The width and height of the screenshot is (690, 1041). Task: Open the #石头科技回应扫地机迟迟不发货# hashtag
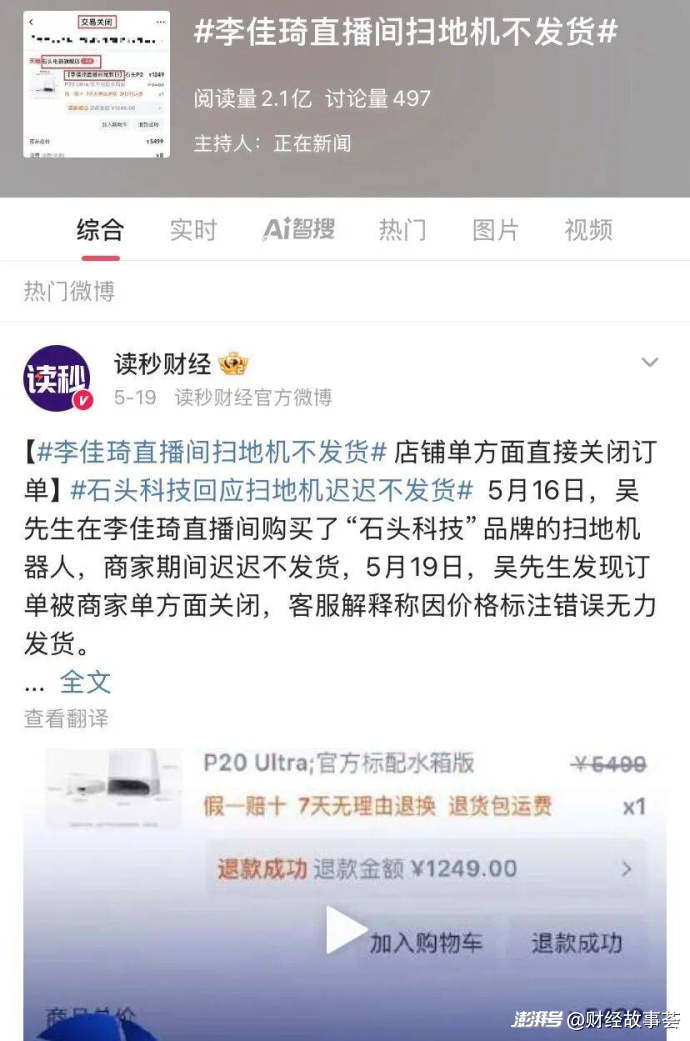pos(272,491)
